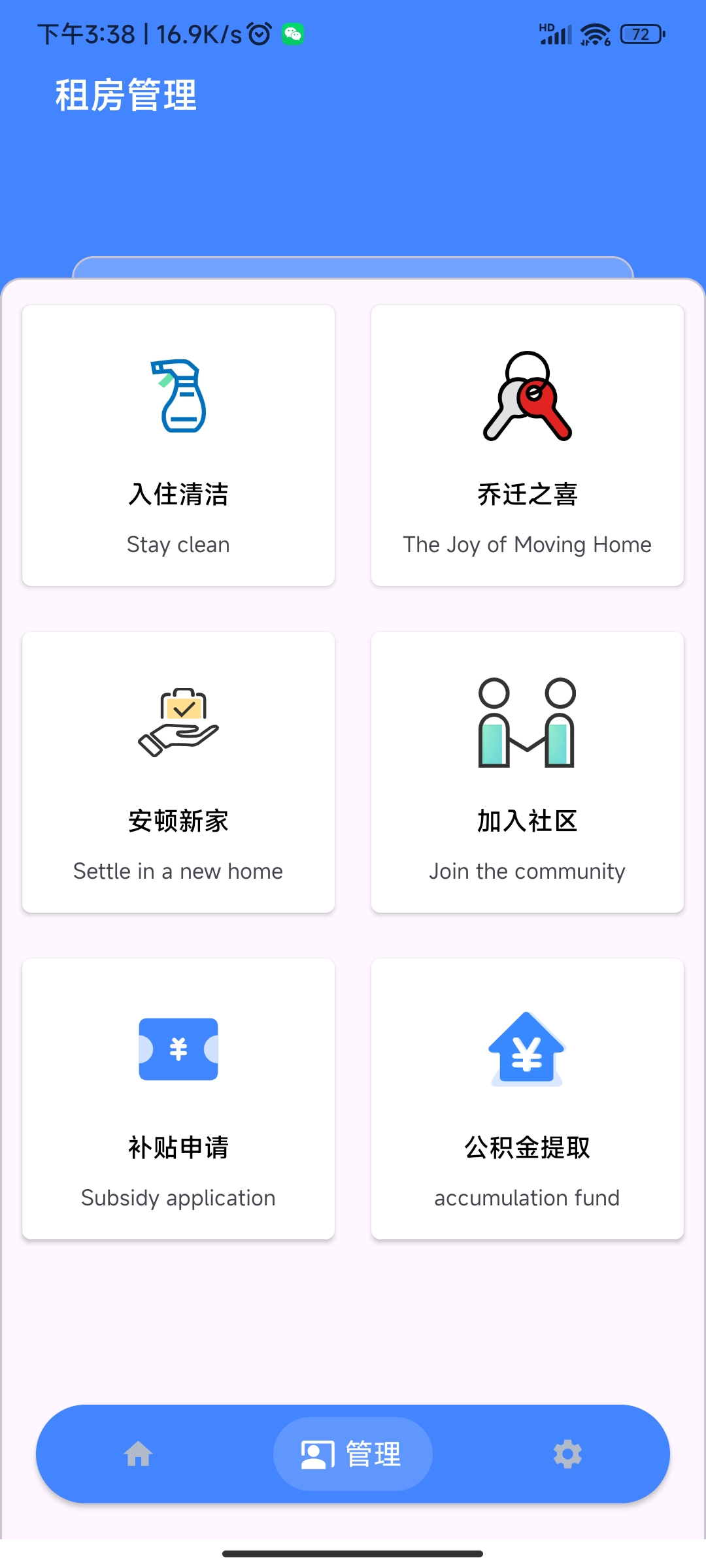This screenshot has width=706, height=1568.
Task: Open the Stay clean card
Action: tap(178, 446)
